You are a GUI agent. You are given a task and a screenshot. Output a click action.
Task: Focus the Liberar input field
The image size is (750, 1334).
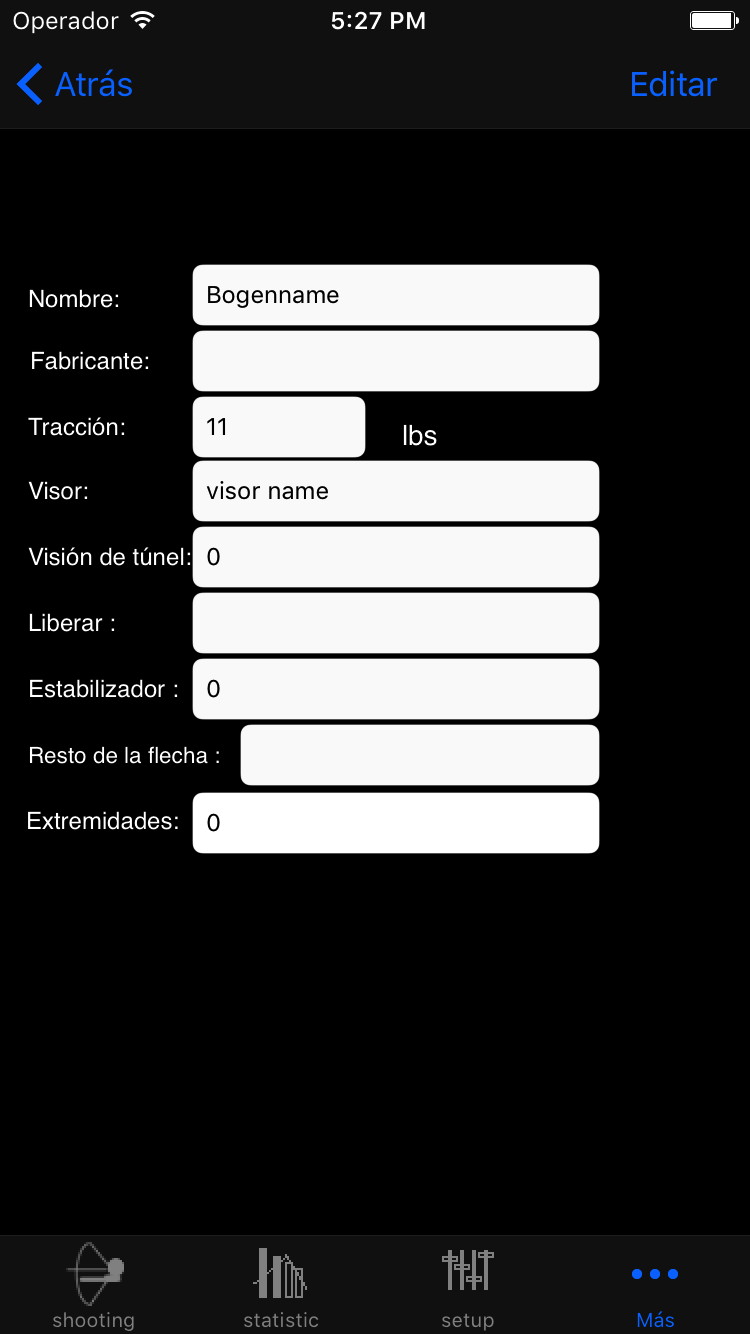pos(395,623)
